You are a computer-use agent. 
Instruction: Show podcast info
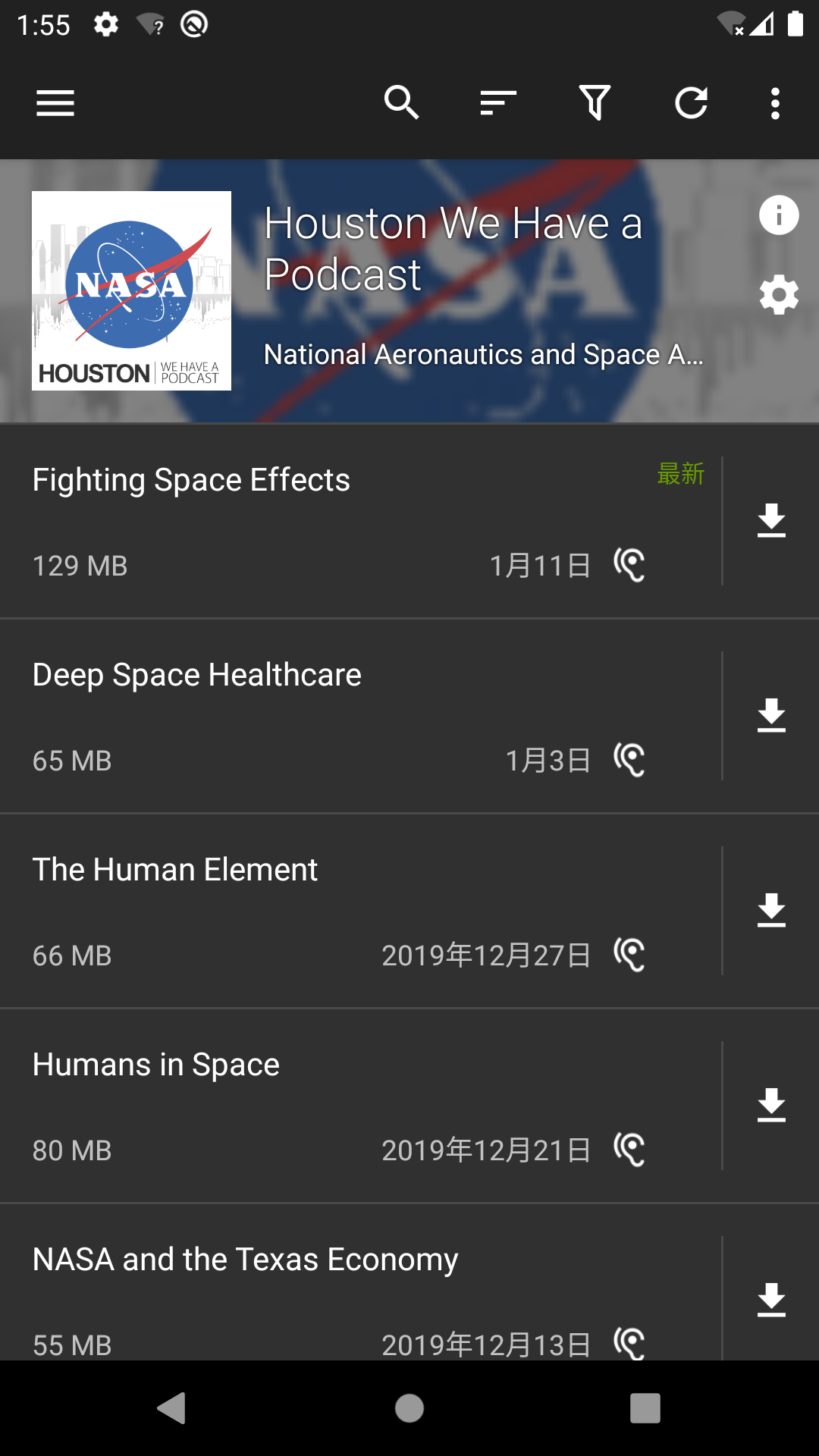[779, 215]
